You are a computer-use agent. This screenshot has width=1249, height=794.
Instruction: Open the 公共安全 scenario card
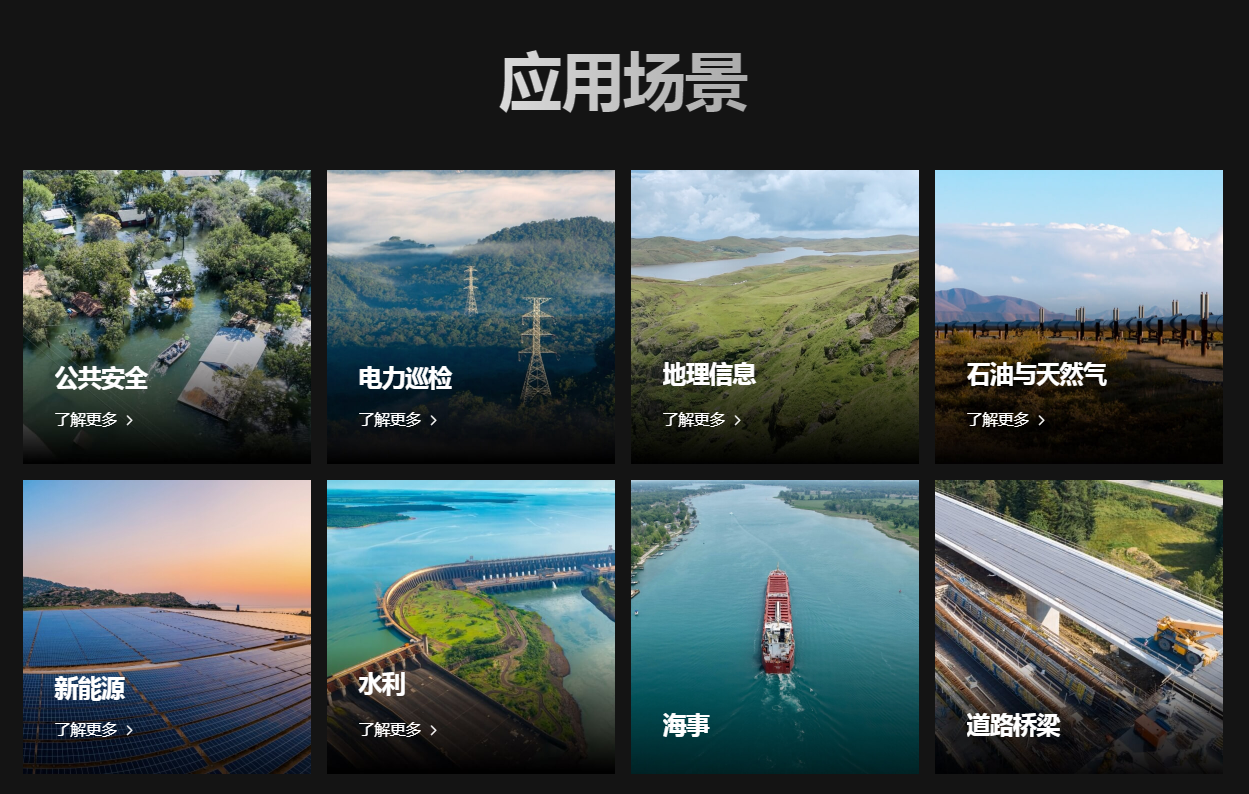point(167,316)
